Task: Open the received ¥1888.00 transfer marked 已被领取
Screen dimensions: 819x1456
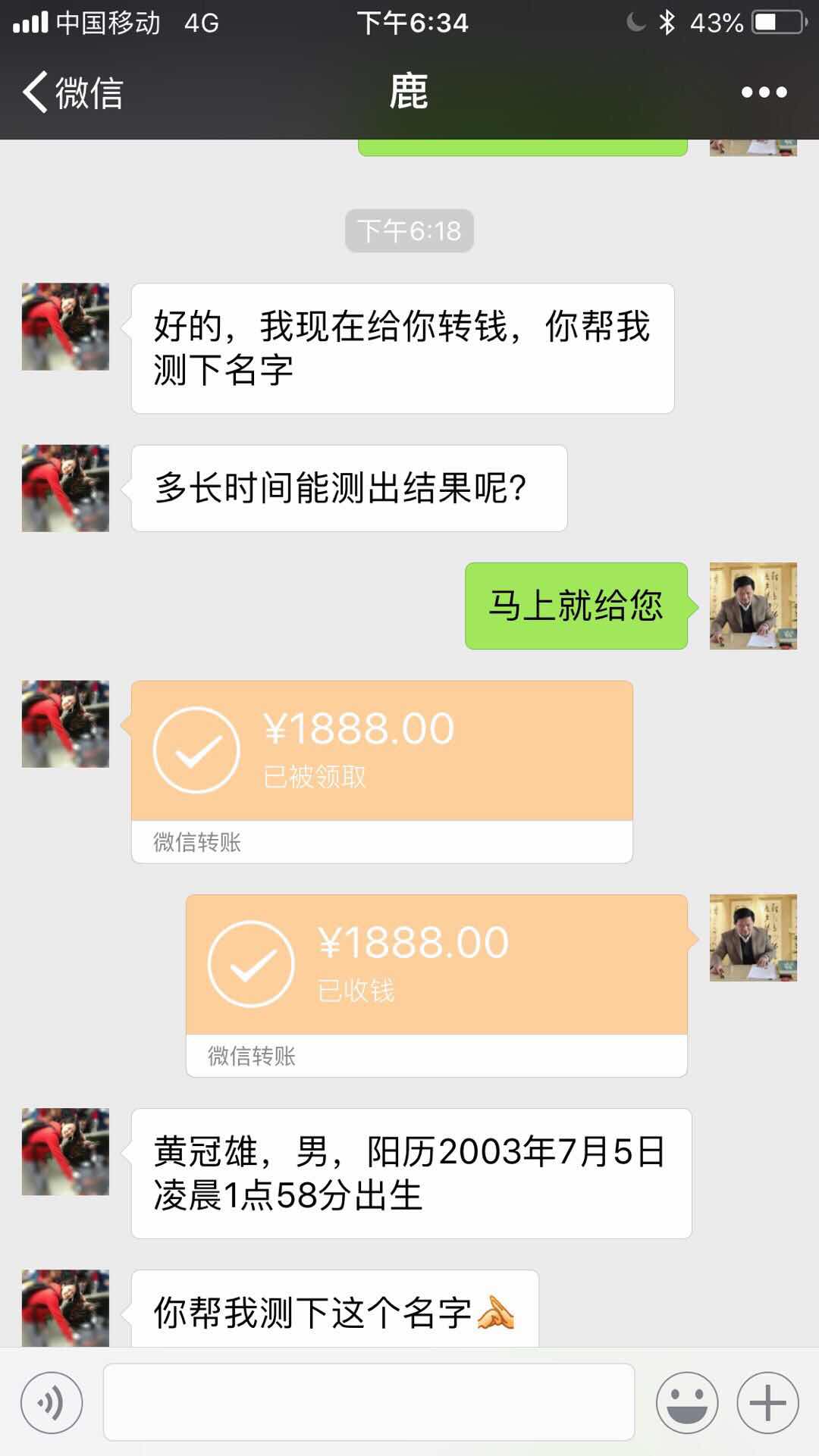Action: click(x=381, y=771)
